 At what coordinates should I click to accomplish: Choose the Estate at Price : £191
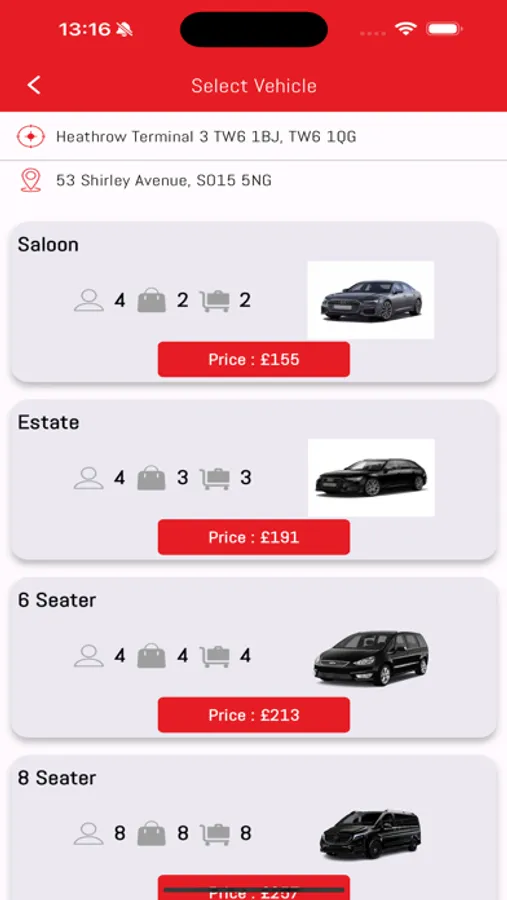254,537
